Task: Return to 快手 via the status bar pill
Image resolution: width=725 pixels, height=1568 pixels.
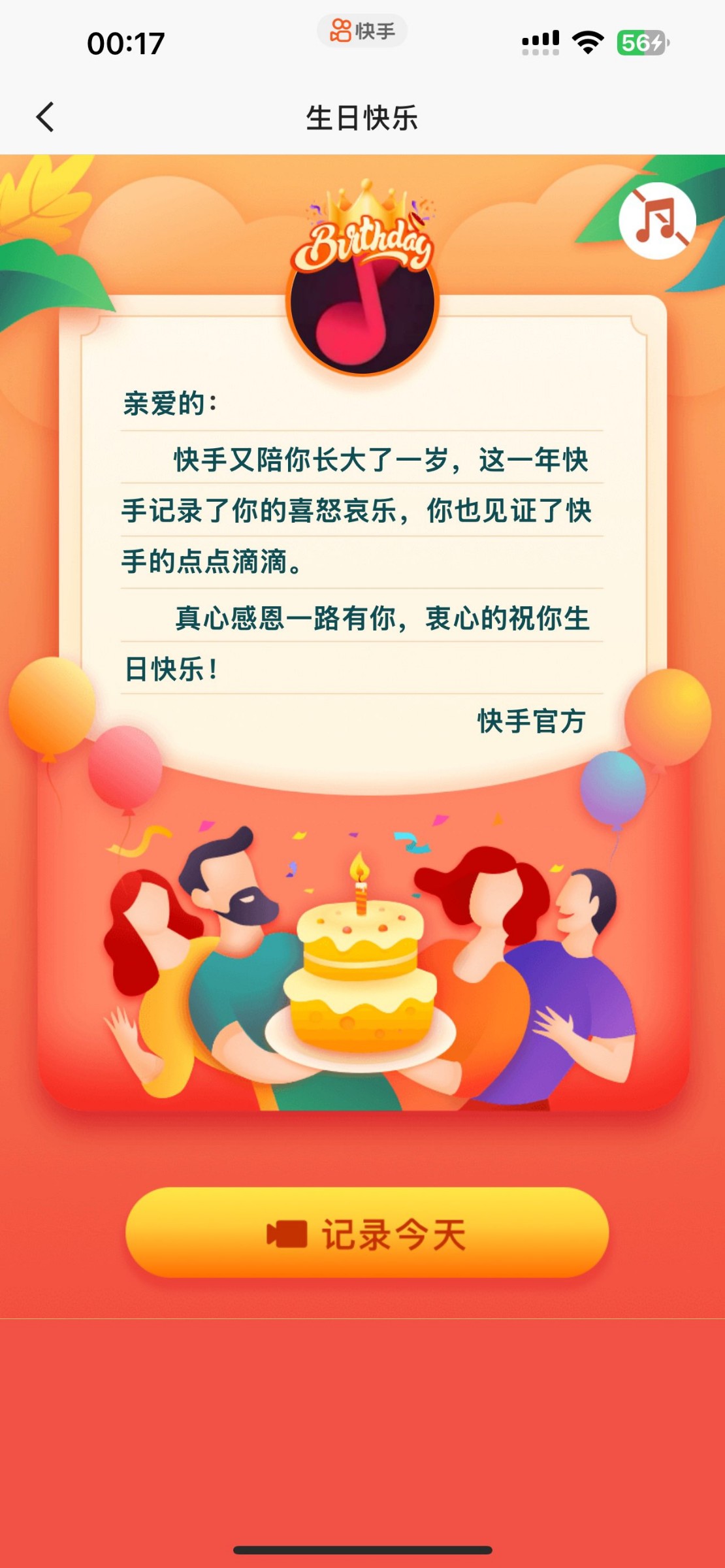Action: click(x=362, y=31)
